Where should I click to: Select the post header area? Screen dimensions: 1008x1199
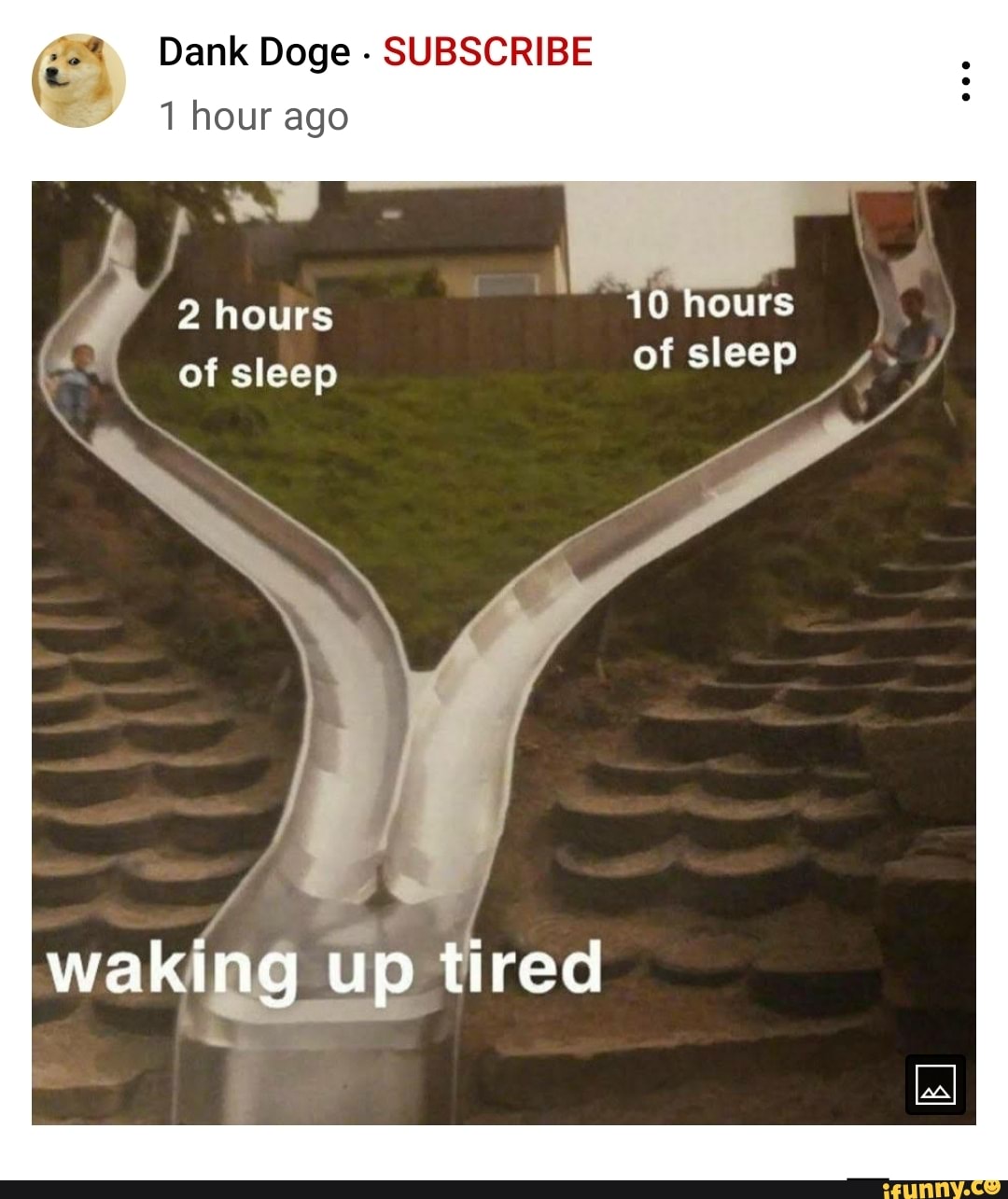click(x=373, y=84)
